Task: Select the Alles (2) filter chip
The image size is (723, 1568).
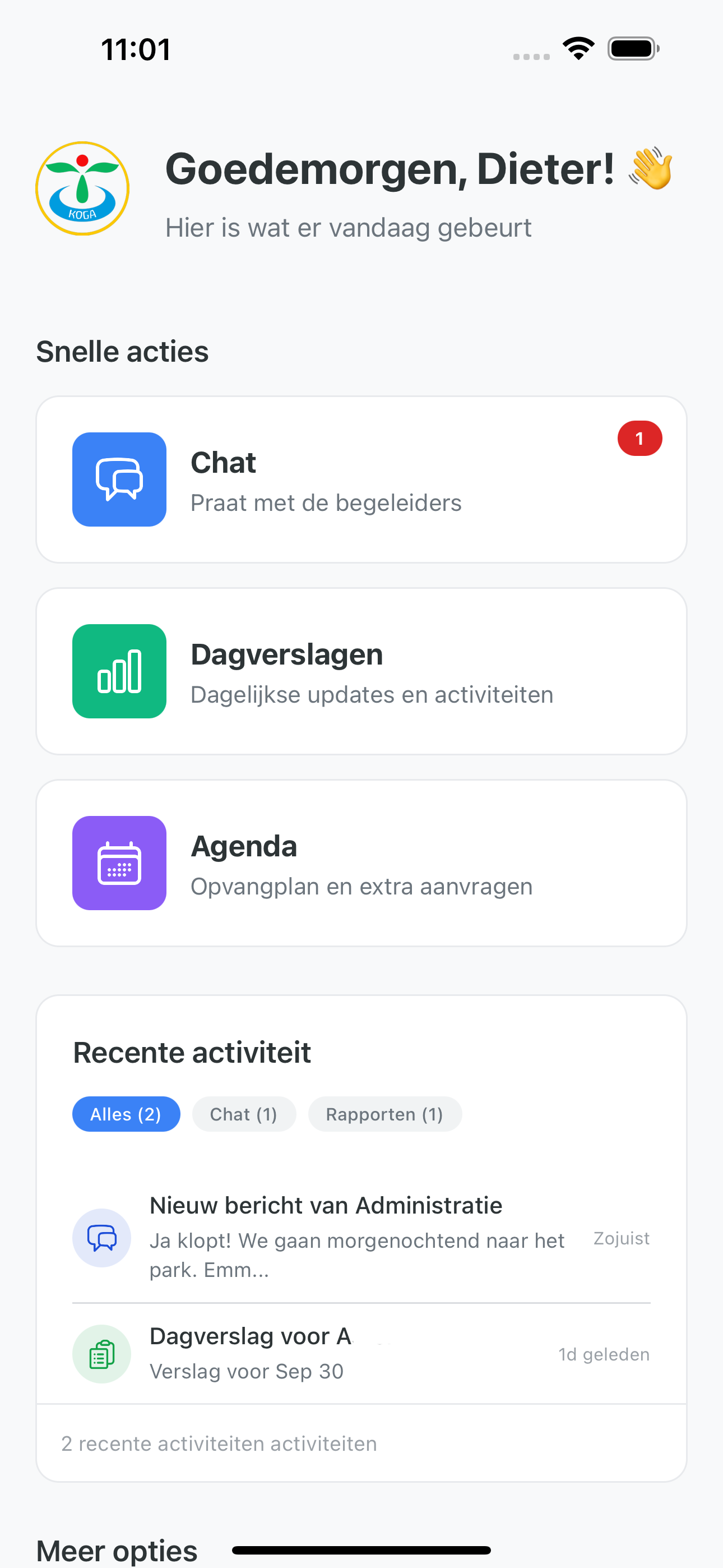Action: pyautogui.click(x=126, y=1114)
